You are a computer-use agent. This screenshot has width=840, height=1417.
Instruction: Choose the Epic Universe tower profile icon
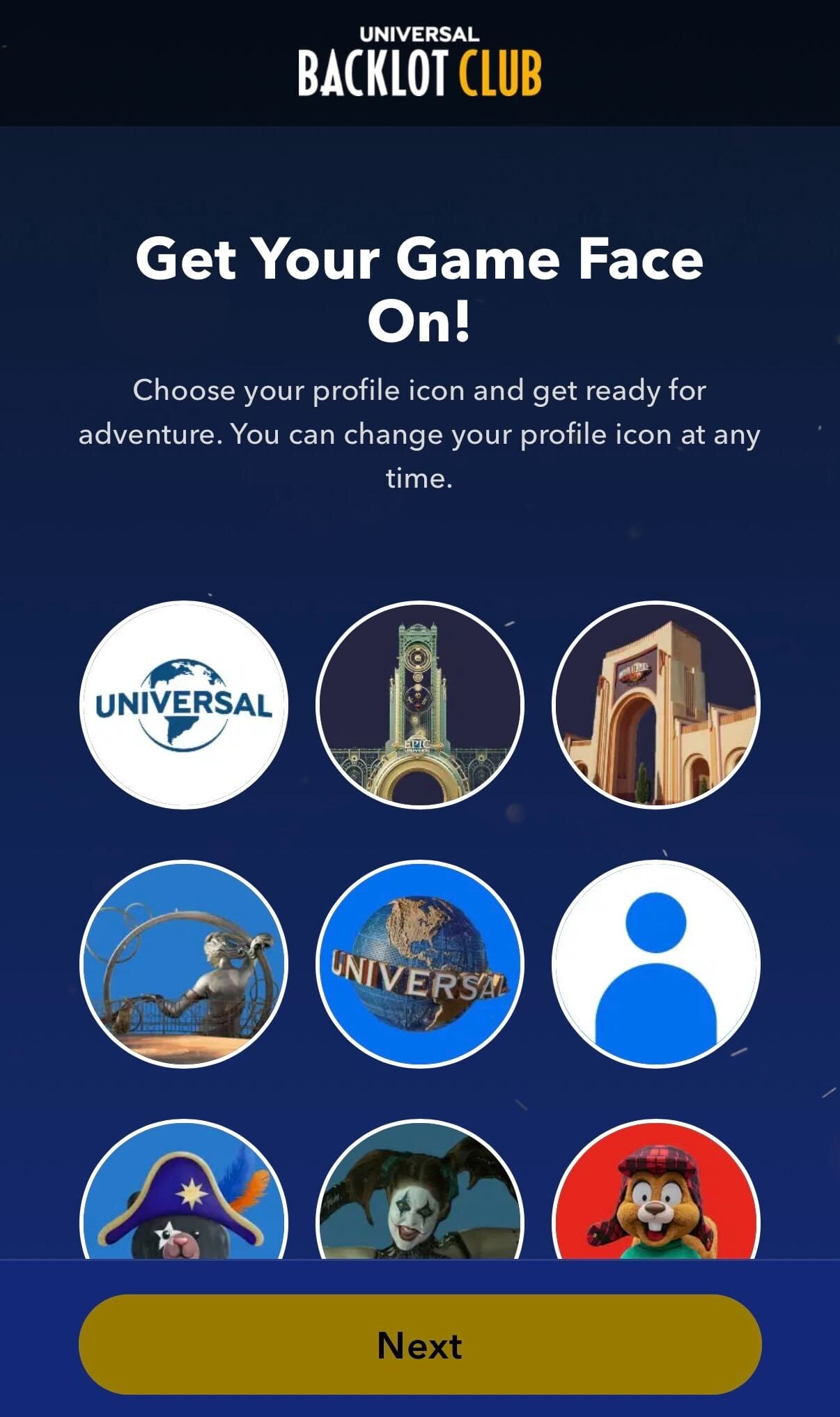(419, 704)
